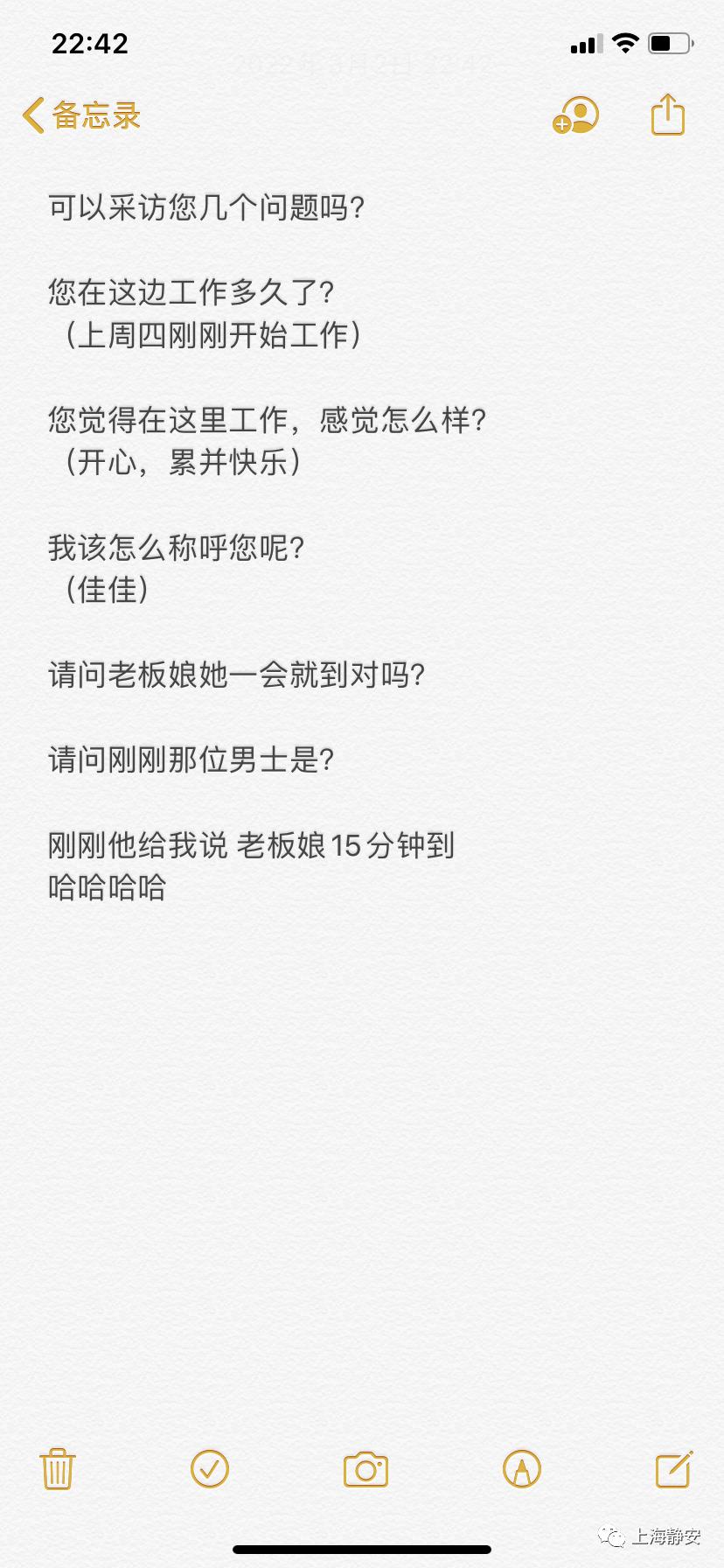The height and width of the screenshot is (1568, 724).
Task: Open the markup drawing tool
Action: [x=522, y=1469]
